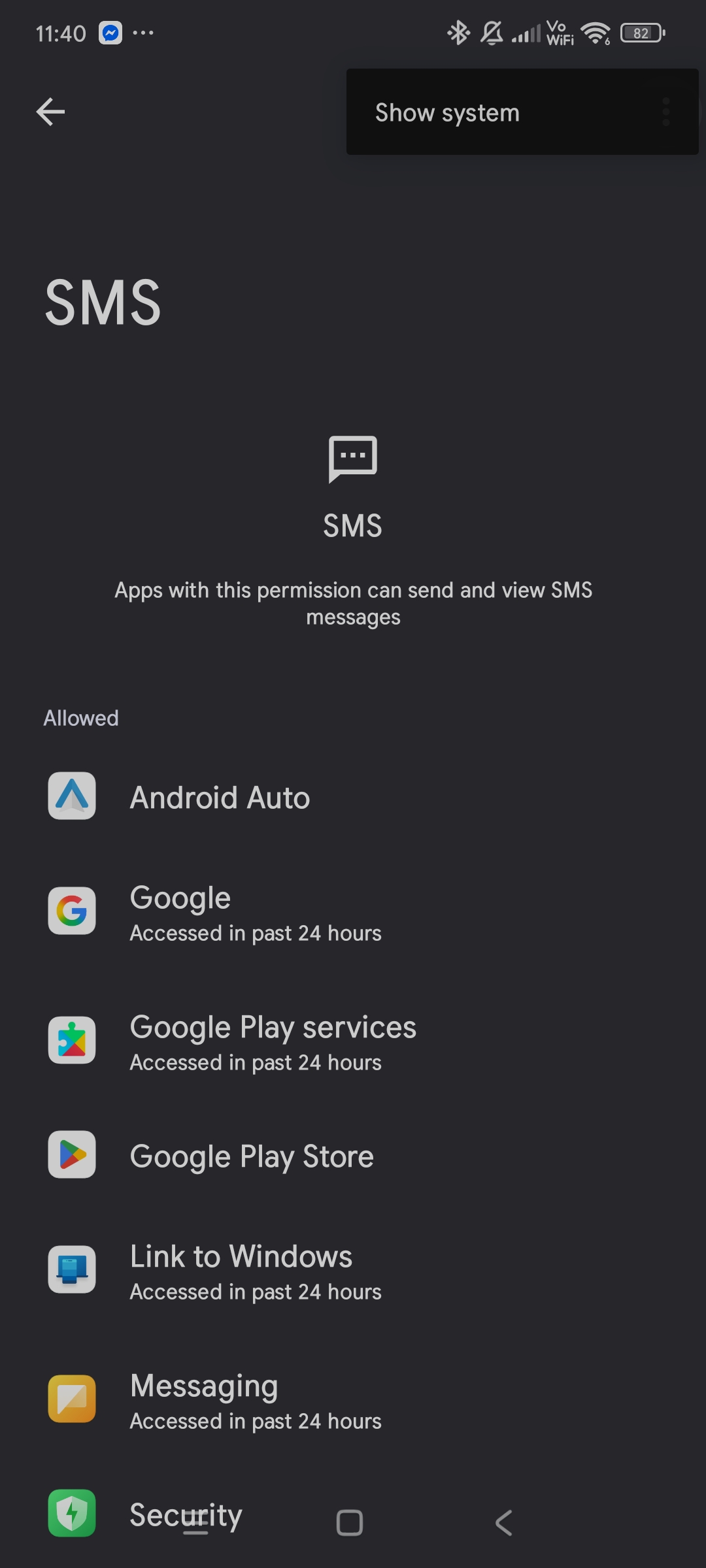Tap the system back navigation button
706x1568 pixels.
[x=504, y=1523]
